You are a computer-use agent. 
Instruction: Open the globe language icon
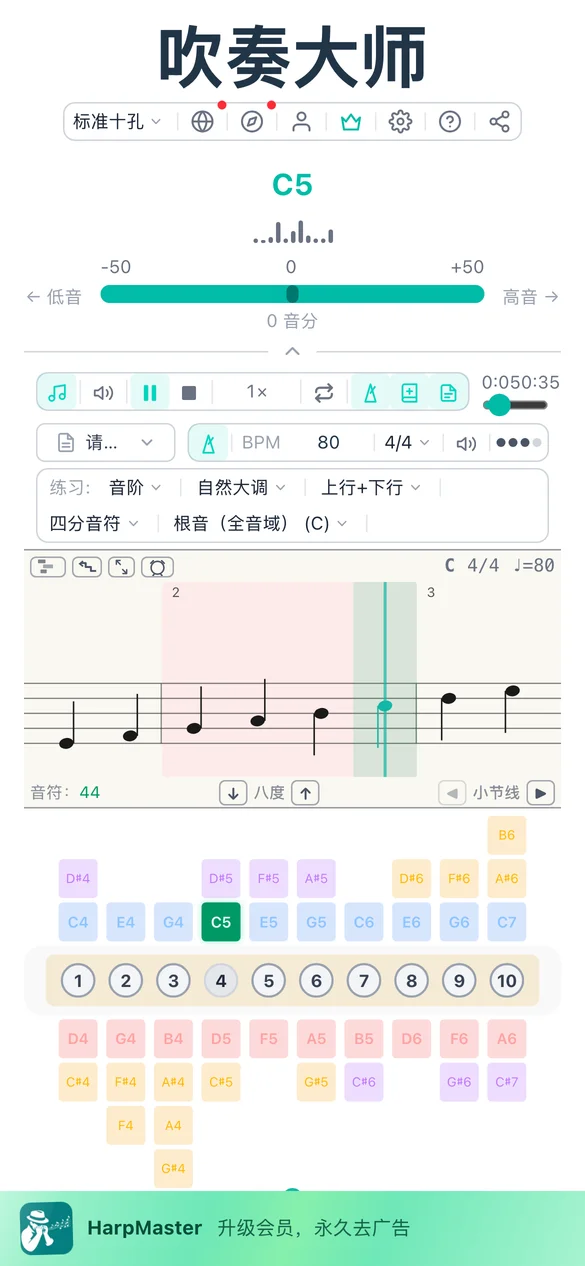(x=203, y=122)
